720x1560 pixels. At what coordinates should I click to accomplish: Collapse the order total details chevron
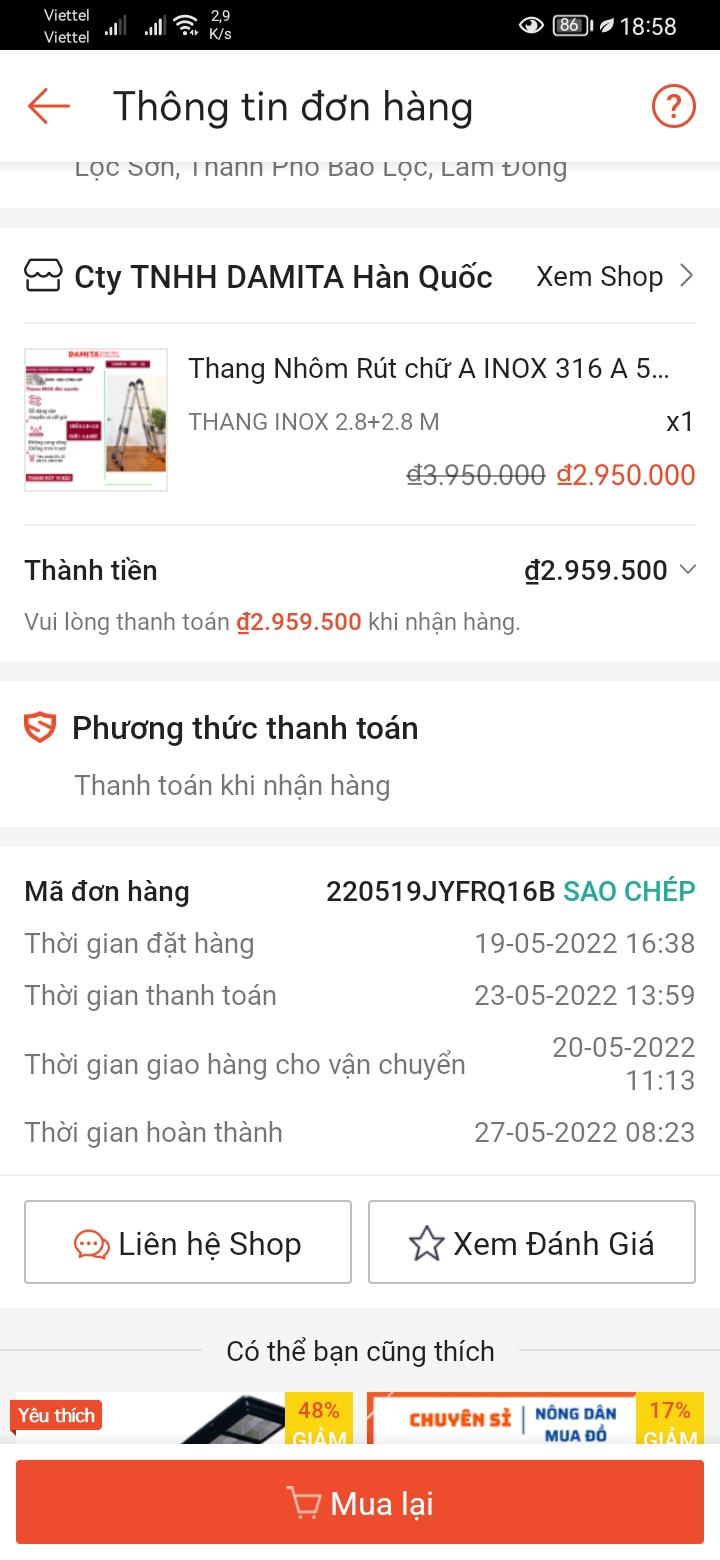click(x=688, y=570)
